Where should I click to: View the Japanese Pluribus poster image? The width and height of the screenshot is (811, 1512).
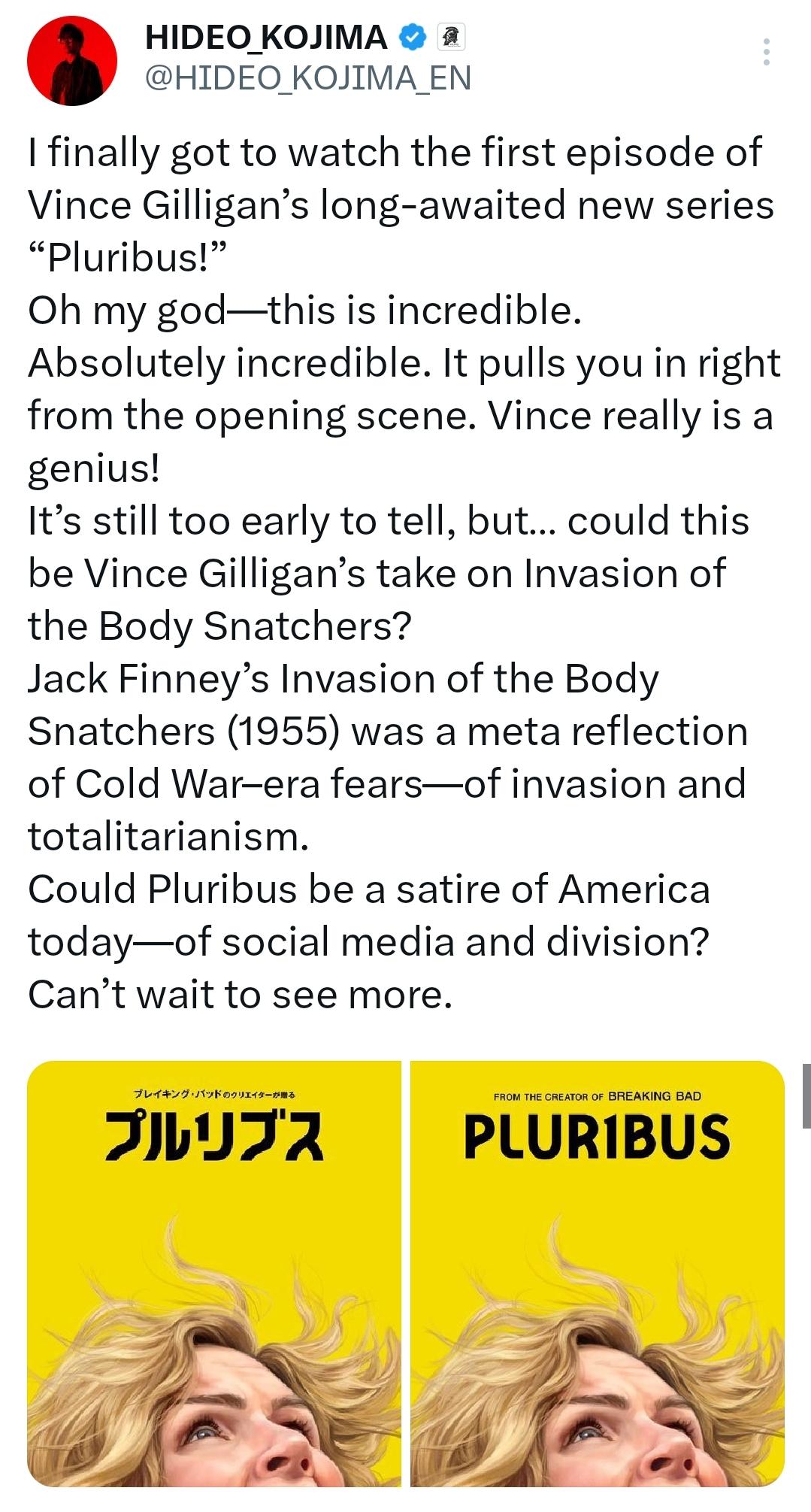pos(214,1274)
